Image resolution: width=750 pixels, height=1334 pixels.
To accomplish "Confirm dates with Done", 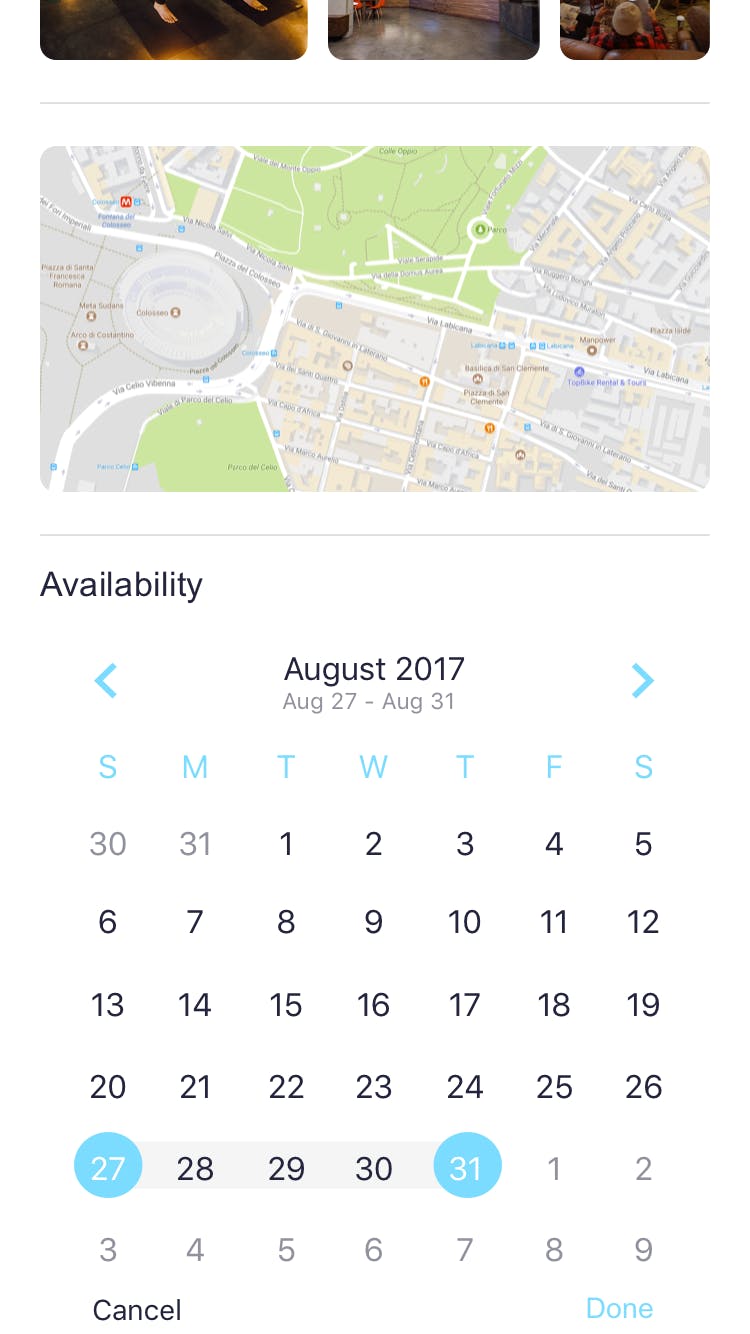I will pyautogui.click(x=619, y=1308).
